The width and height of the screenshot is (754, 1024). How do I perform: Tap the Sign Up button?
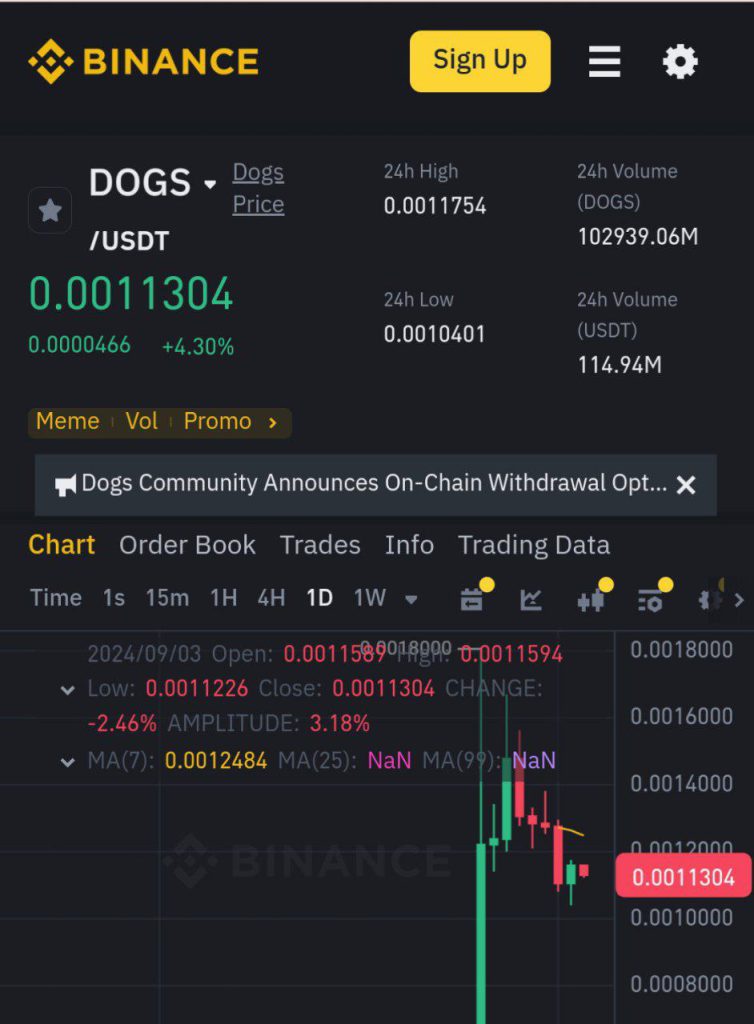coord(480,61)
